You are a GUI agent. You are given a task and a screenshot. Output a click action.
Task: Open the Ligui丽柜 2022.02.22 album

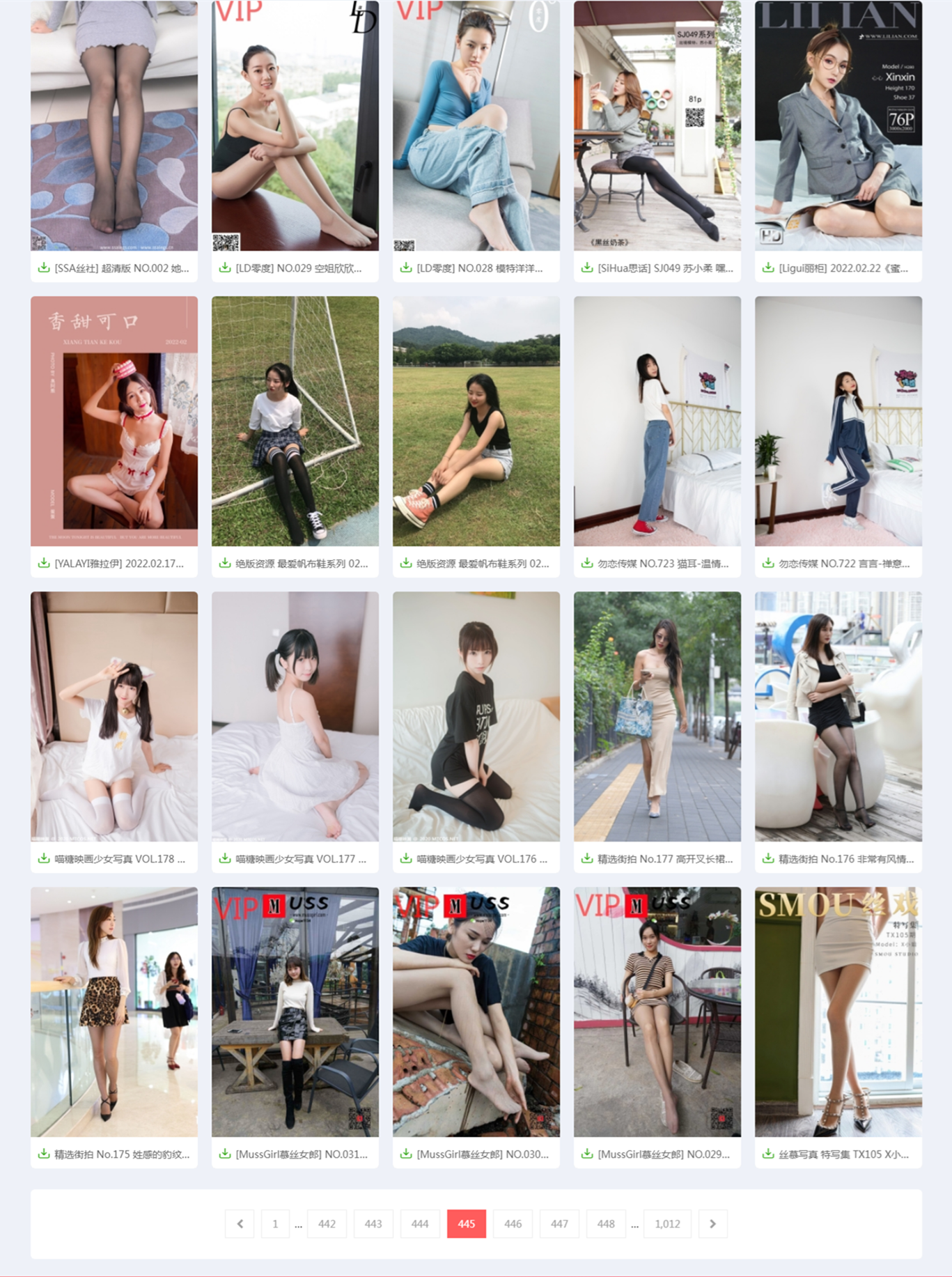pos(843,268)
